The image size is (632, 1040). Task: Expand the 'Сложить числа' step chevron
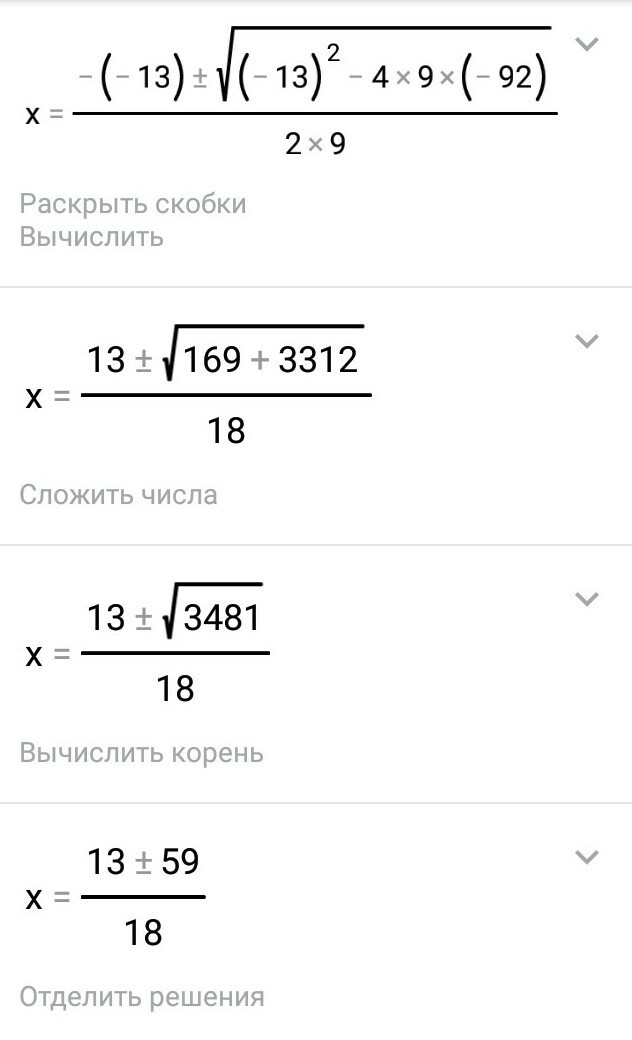[x=588, y=341]
